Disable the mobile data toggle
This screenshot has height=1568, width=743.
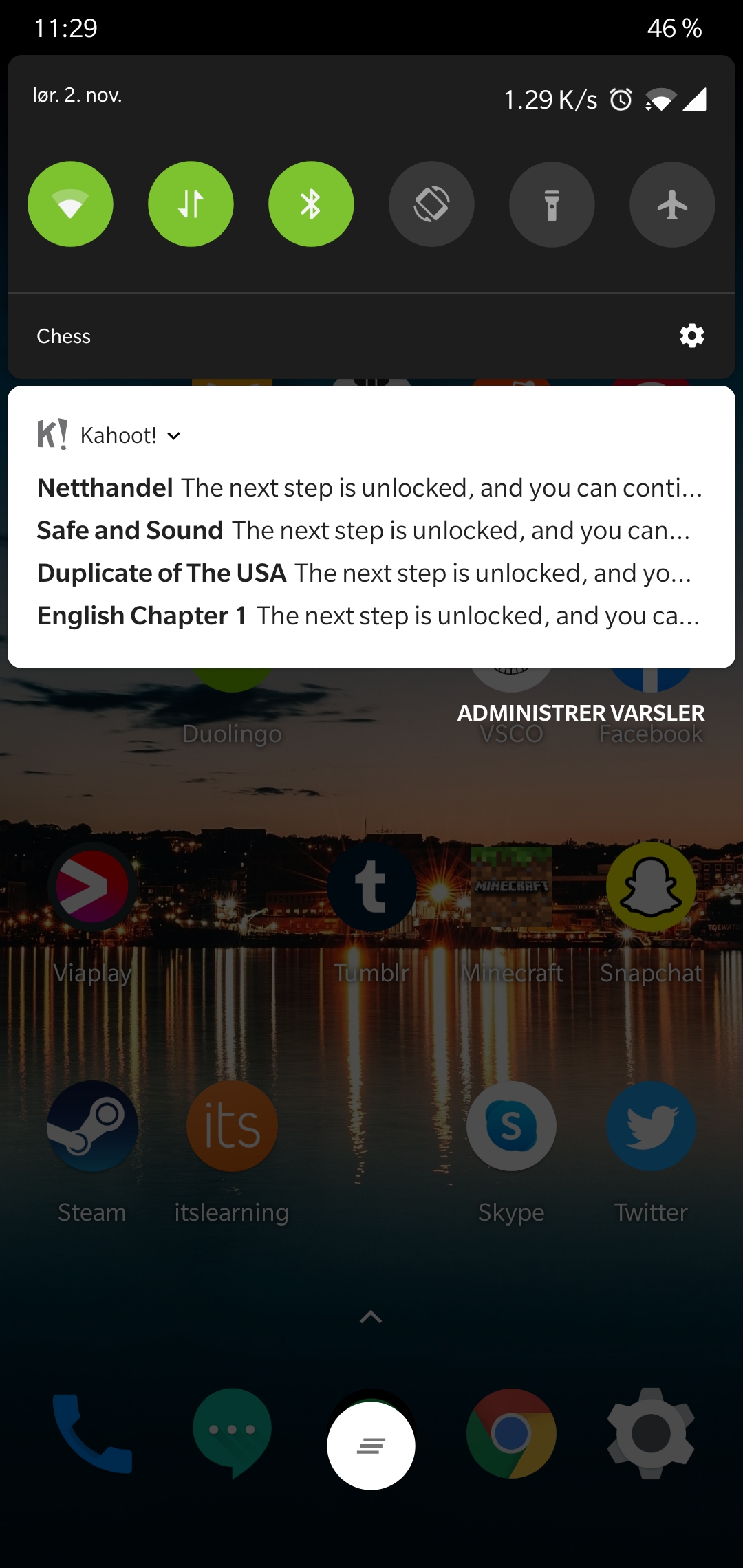[x=191, y=204]
